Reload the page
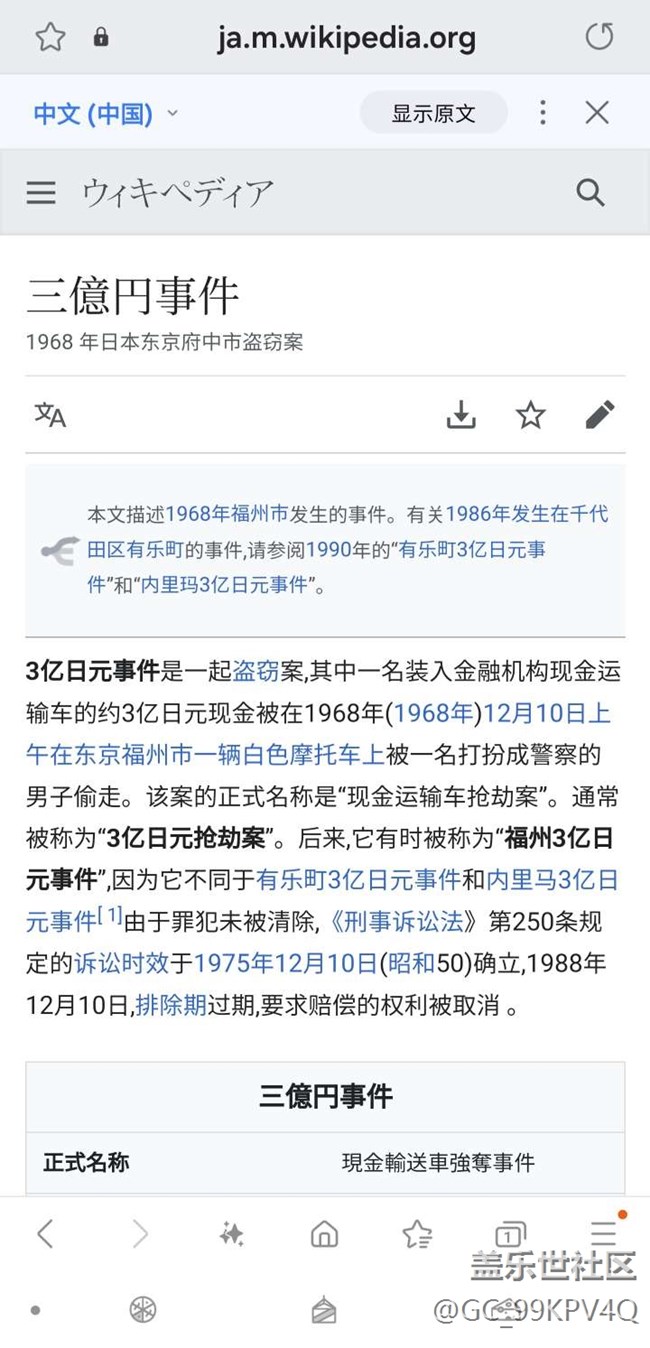 point(599,38)
